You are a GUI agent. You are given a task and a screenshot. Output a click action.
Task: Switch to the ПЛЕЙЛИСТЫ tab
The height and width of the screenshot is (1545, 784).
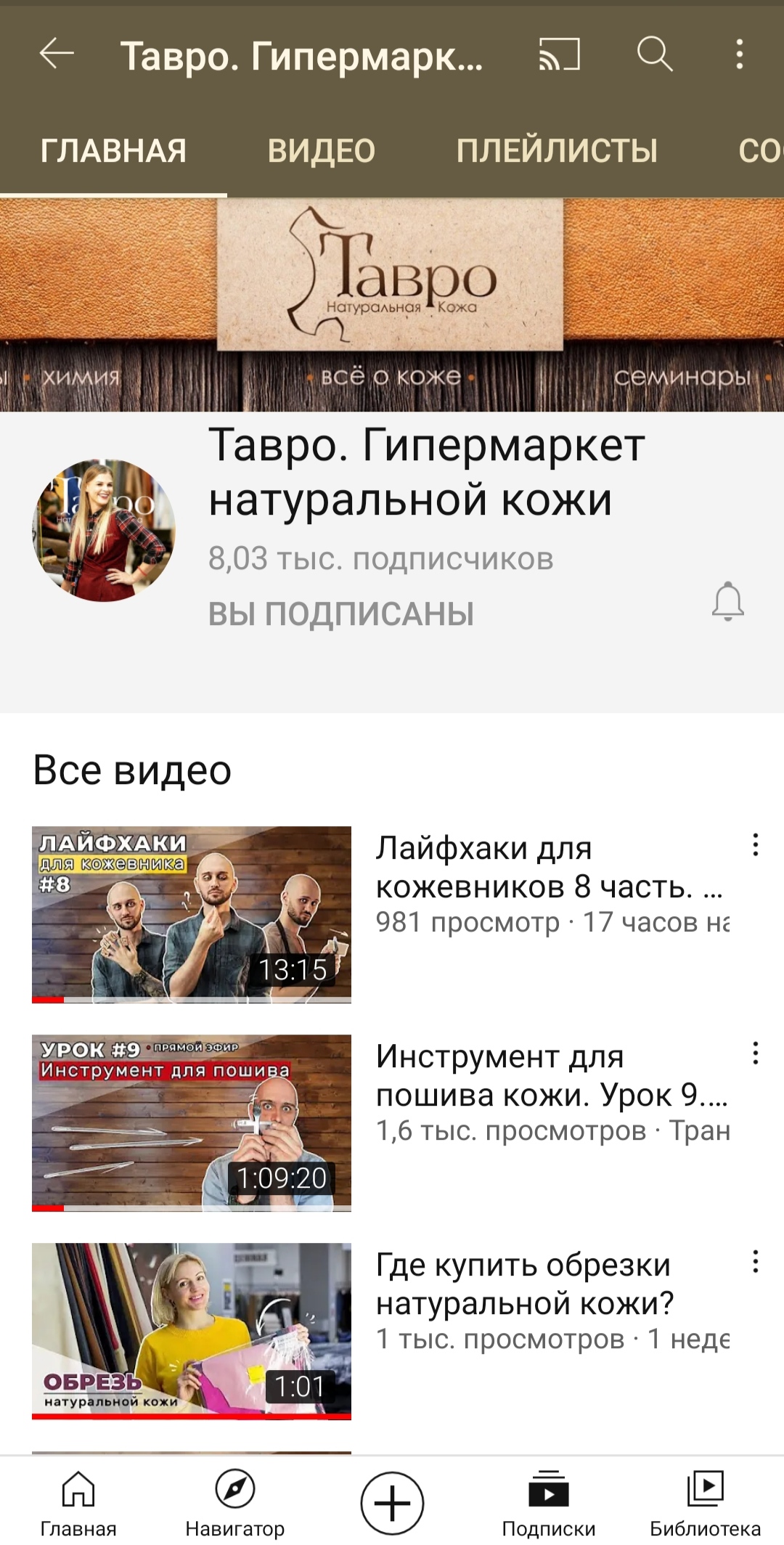point(557,151)
